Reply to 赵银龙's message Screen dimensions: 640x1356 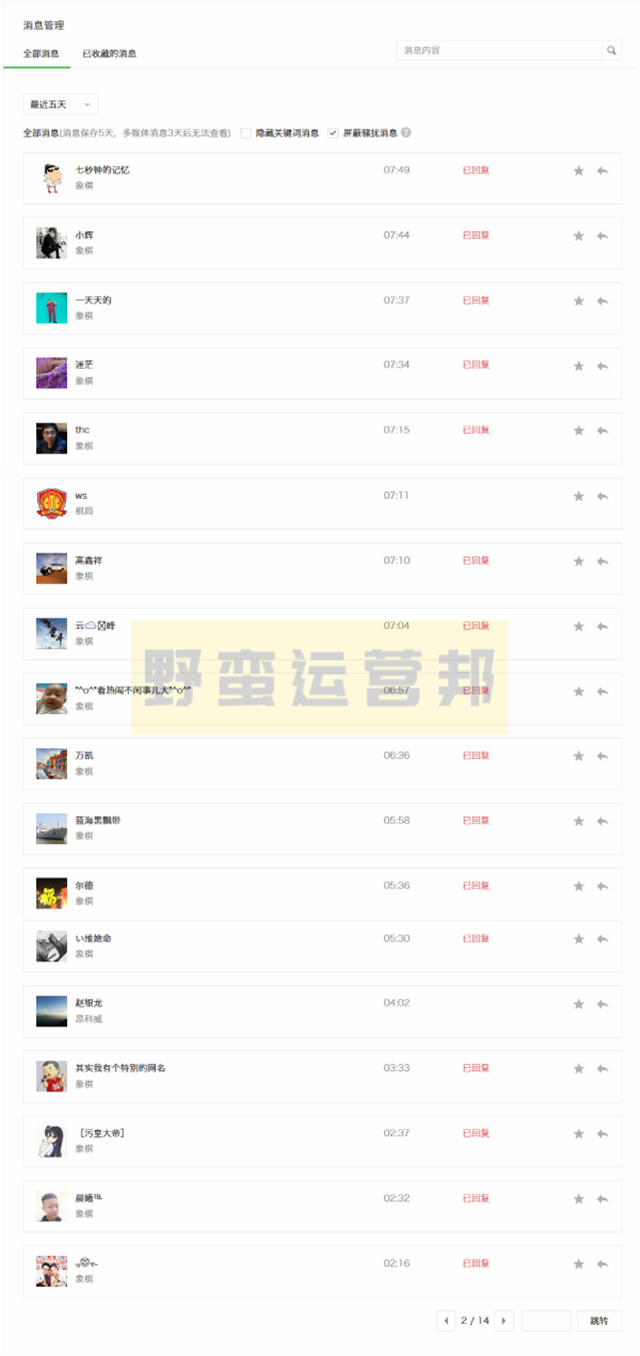[x=602, y=1004]
